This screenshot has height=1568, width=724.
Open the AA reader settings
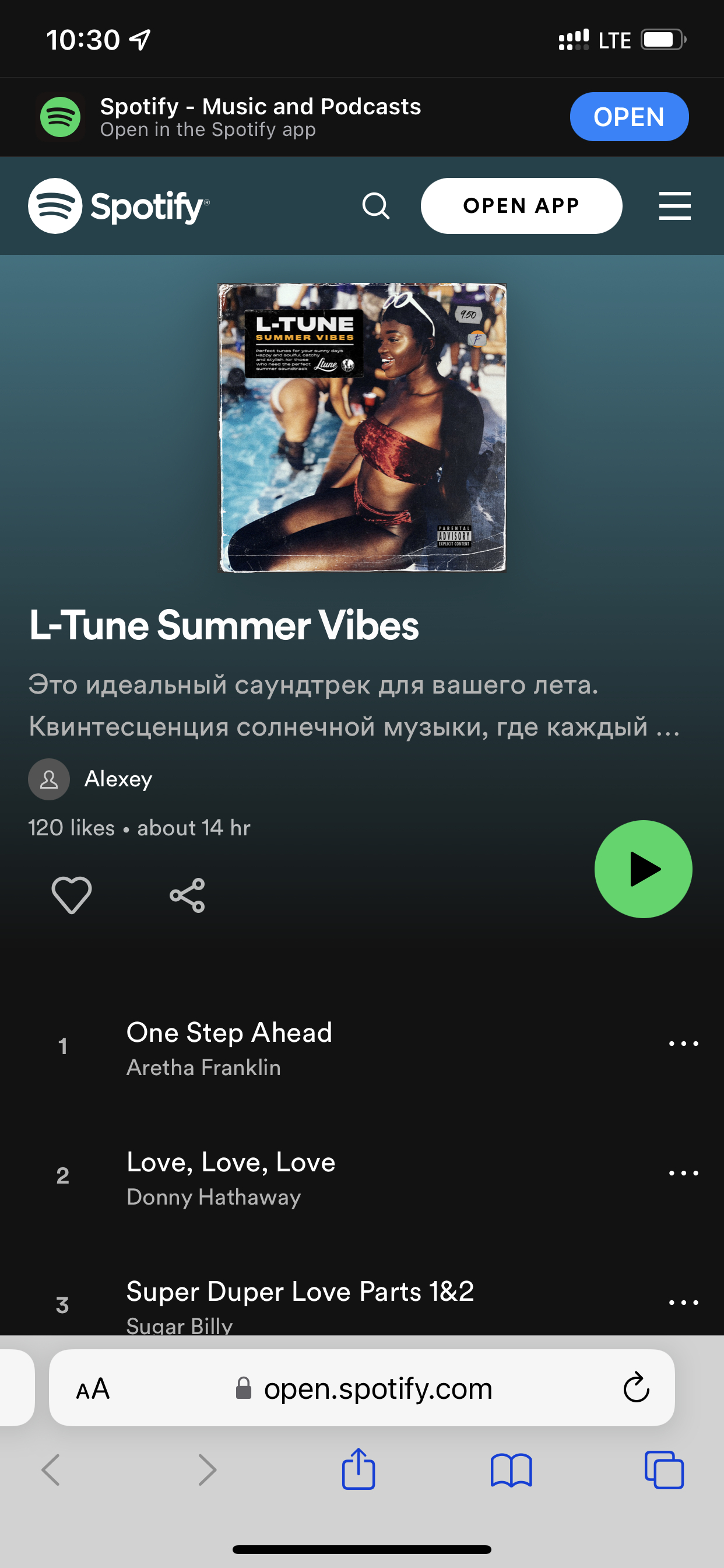coord(93,1389)
